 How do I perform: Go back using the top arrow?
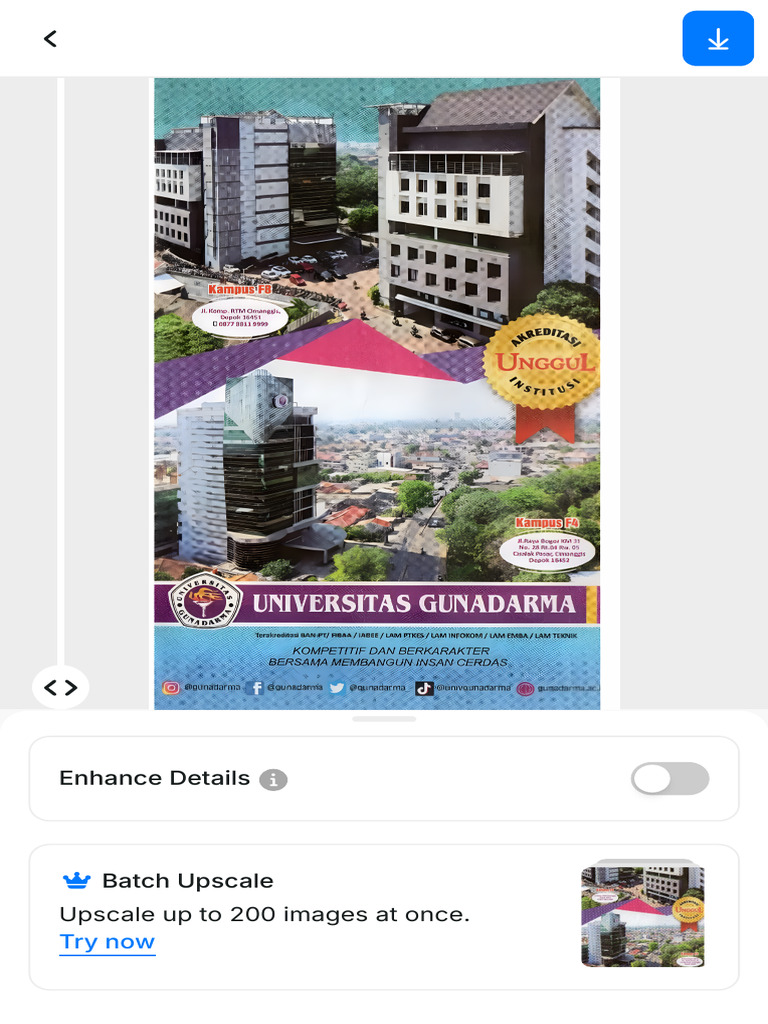[50, 38]
